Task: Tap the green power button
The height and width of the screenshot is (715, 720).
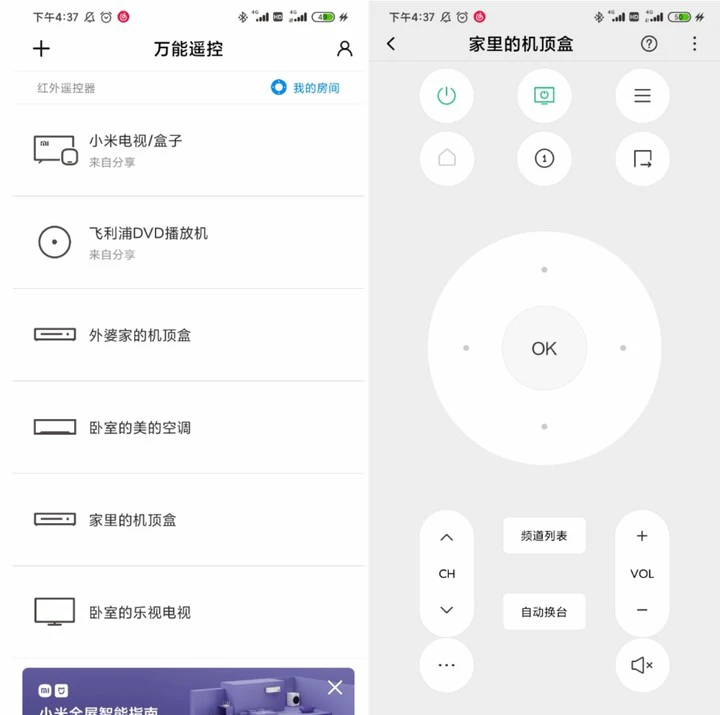Action: point(446,96)
